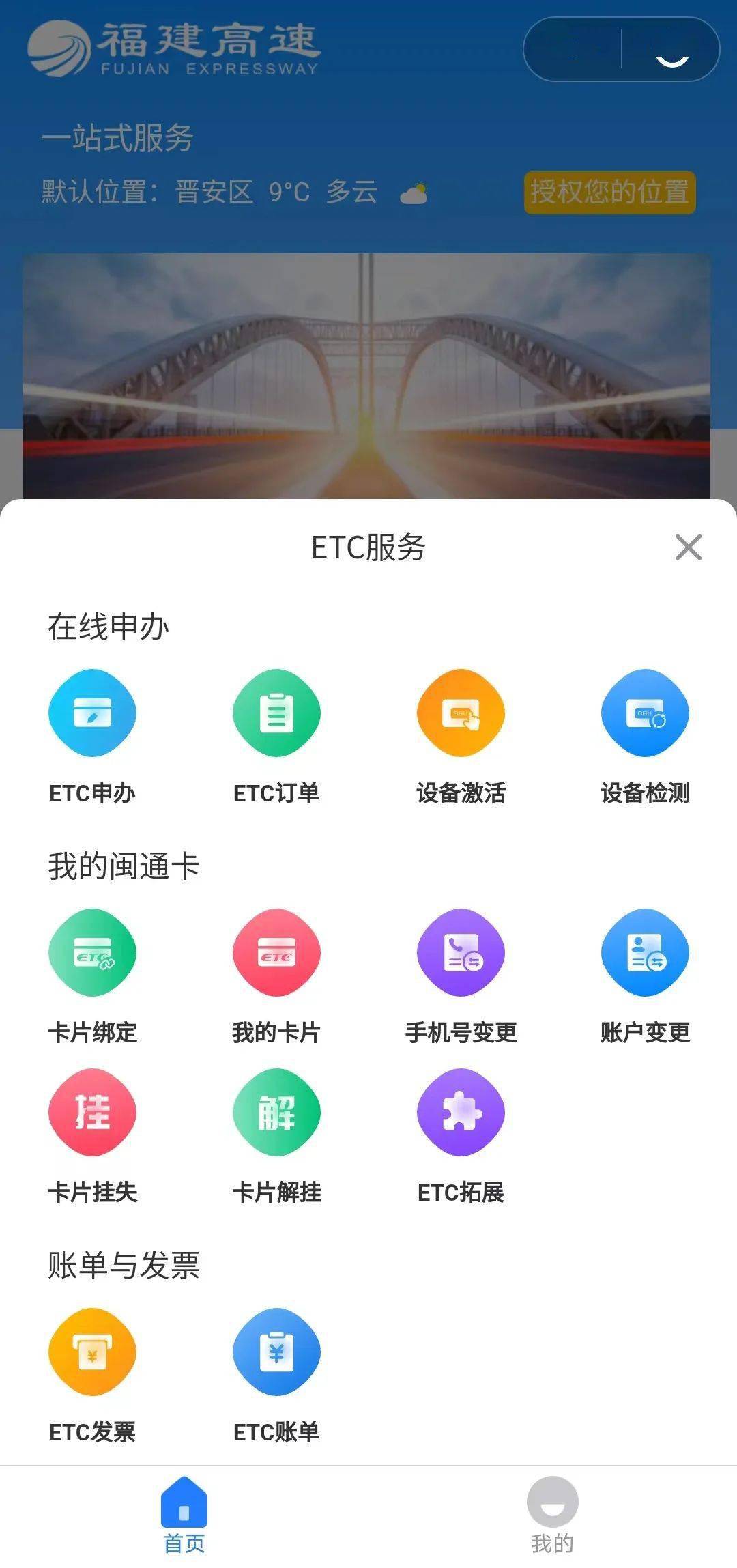Image resolution: width=737 pixels, height=1568 pixels.
Task: Switch to the 首页 home tab
Action: 183,1519
